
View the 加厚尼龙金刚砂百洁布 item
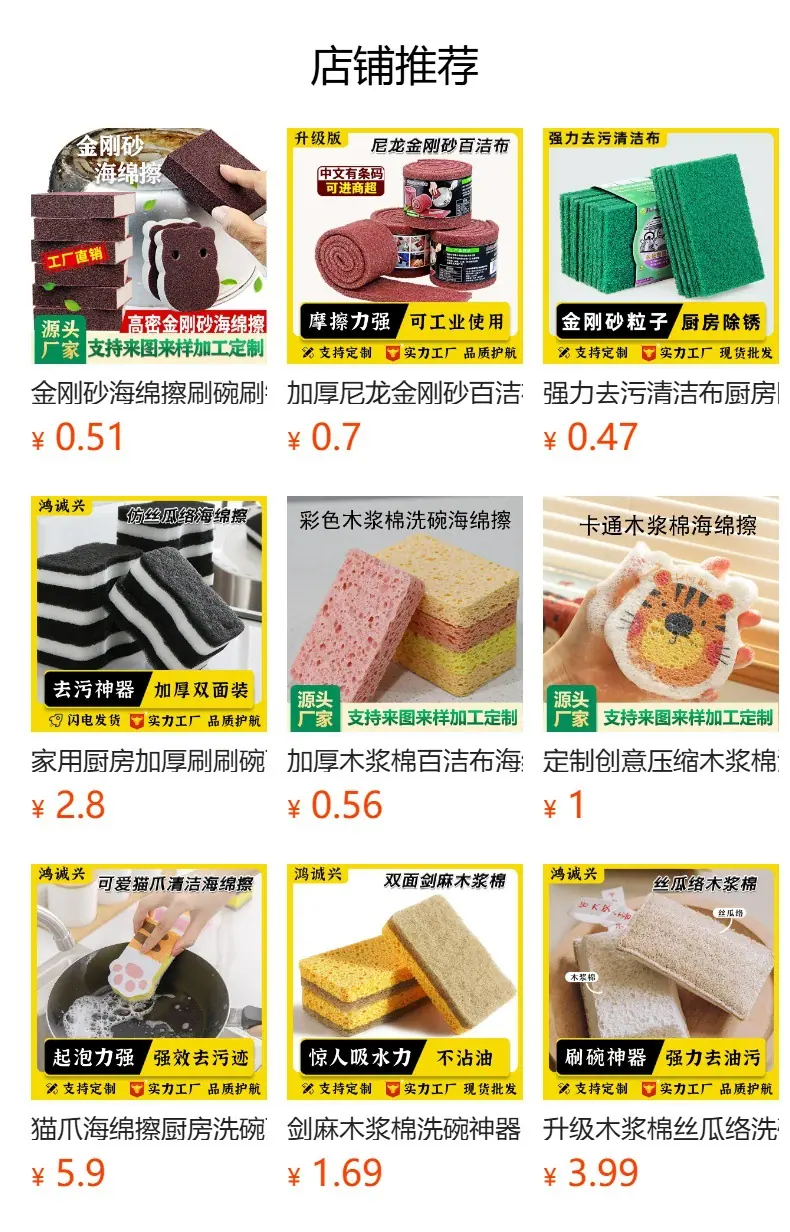[x=404, y=246]
